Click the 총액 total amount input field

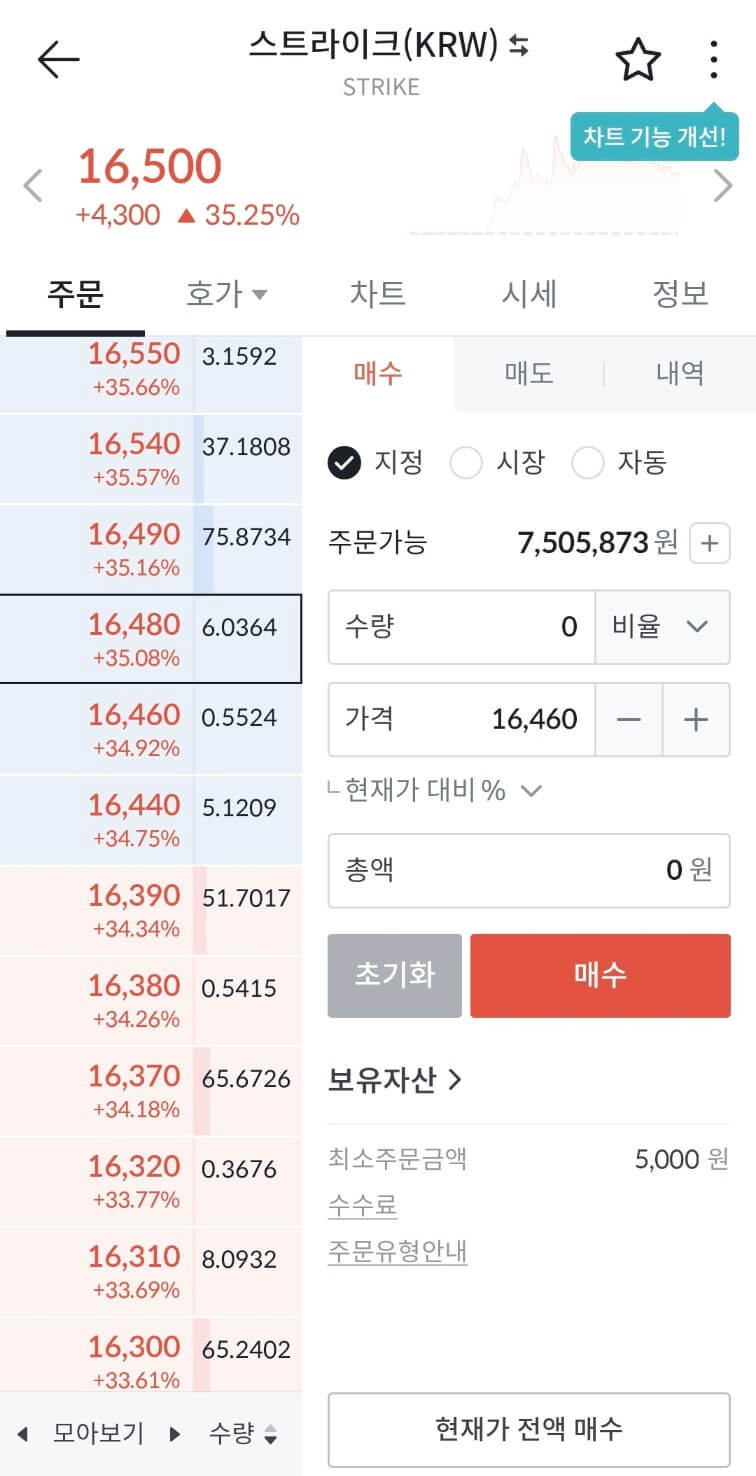[x=528, y=870]
